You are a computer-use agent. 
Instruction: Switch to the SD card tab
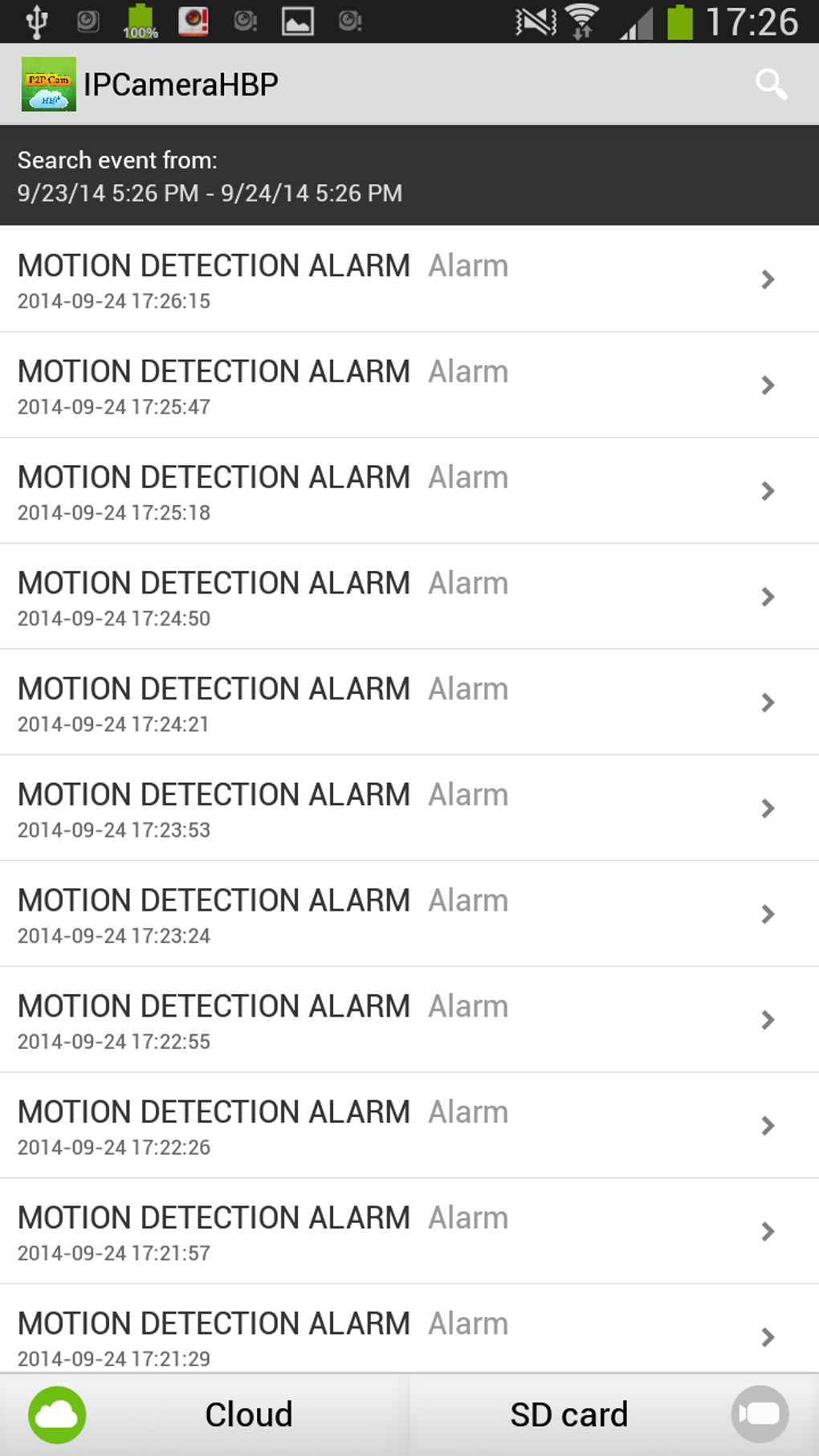point(614,1414)
